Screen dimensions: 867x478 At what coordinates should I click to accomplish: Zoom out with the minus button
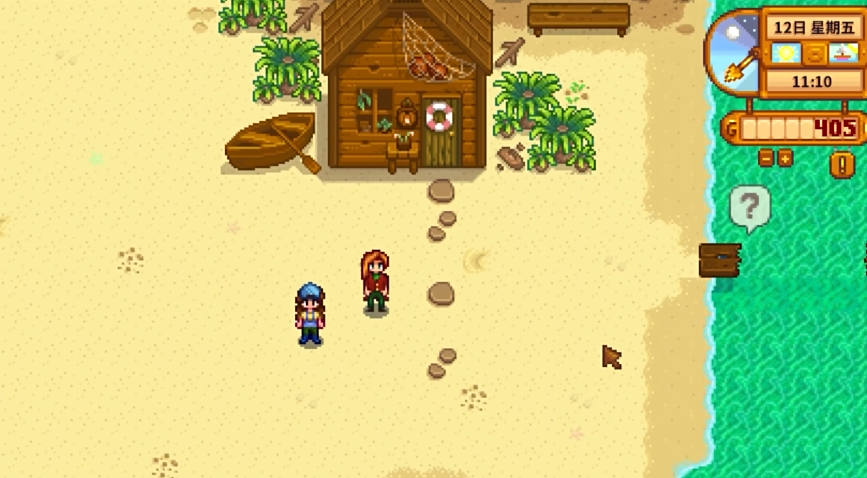coord(766,158)
